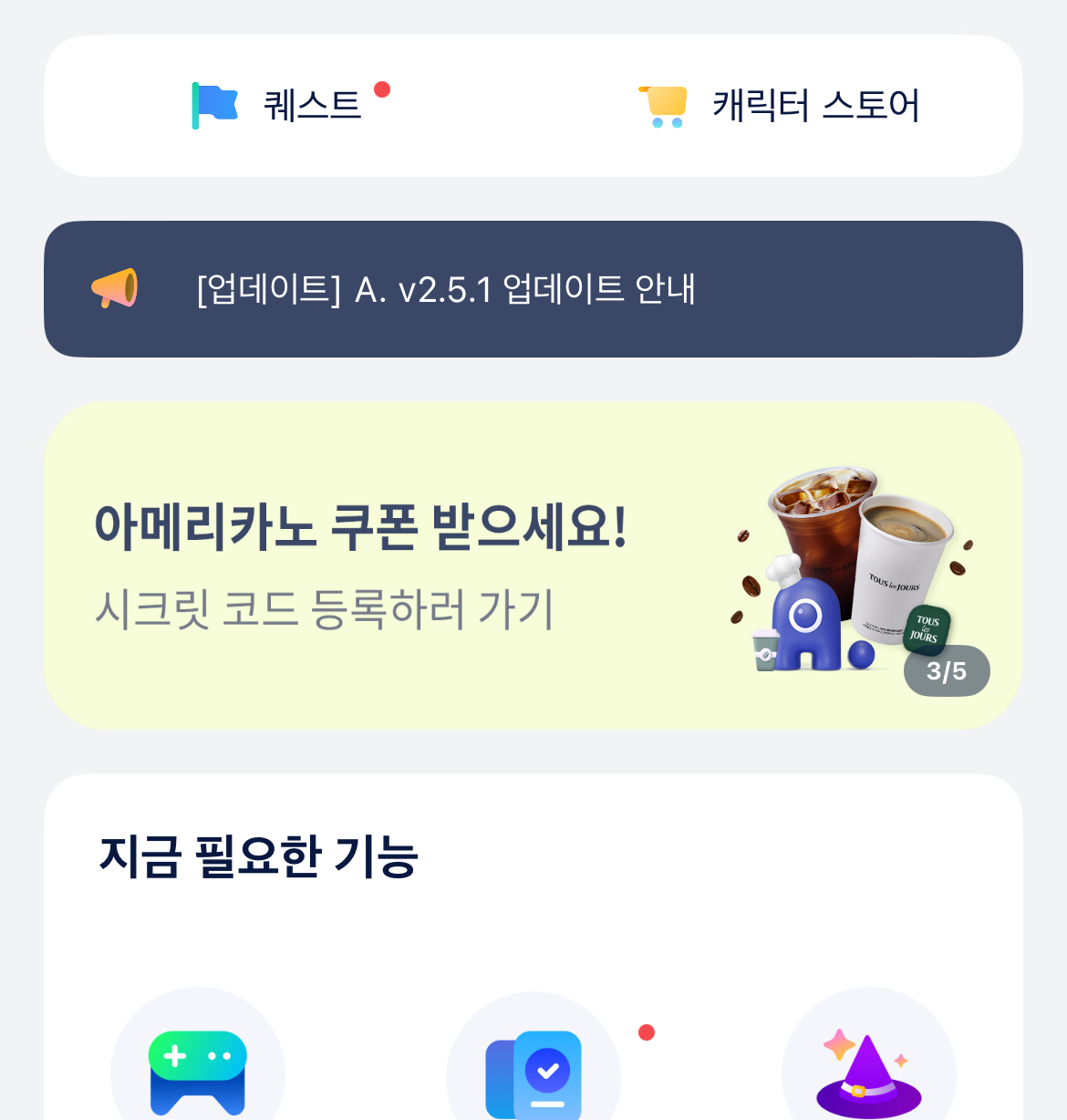The height and width of the screenshot is (1120, 1067).
Task: Select the game controller feature icon
Action: point(199,1076)
